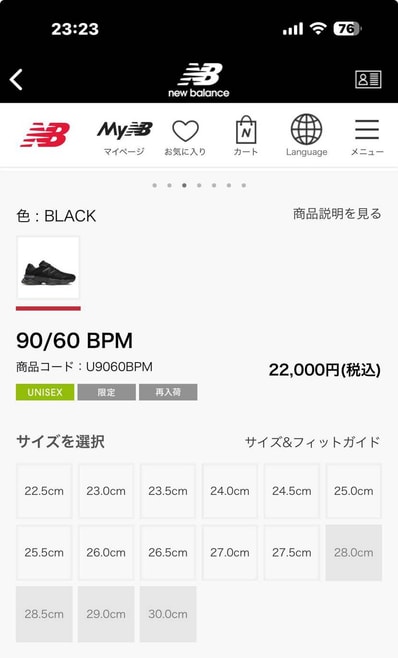This screenshot has width=398, height=658.
Task: Tap the greyed-out 28.0cm size
Action: tap(353, 553)
